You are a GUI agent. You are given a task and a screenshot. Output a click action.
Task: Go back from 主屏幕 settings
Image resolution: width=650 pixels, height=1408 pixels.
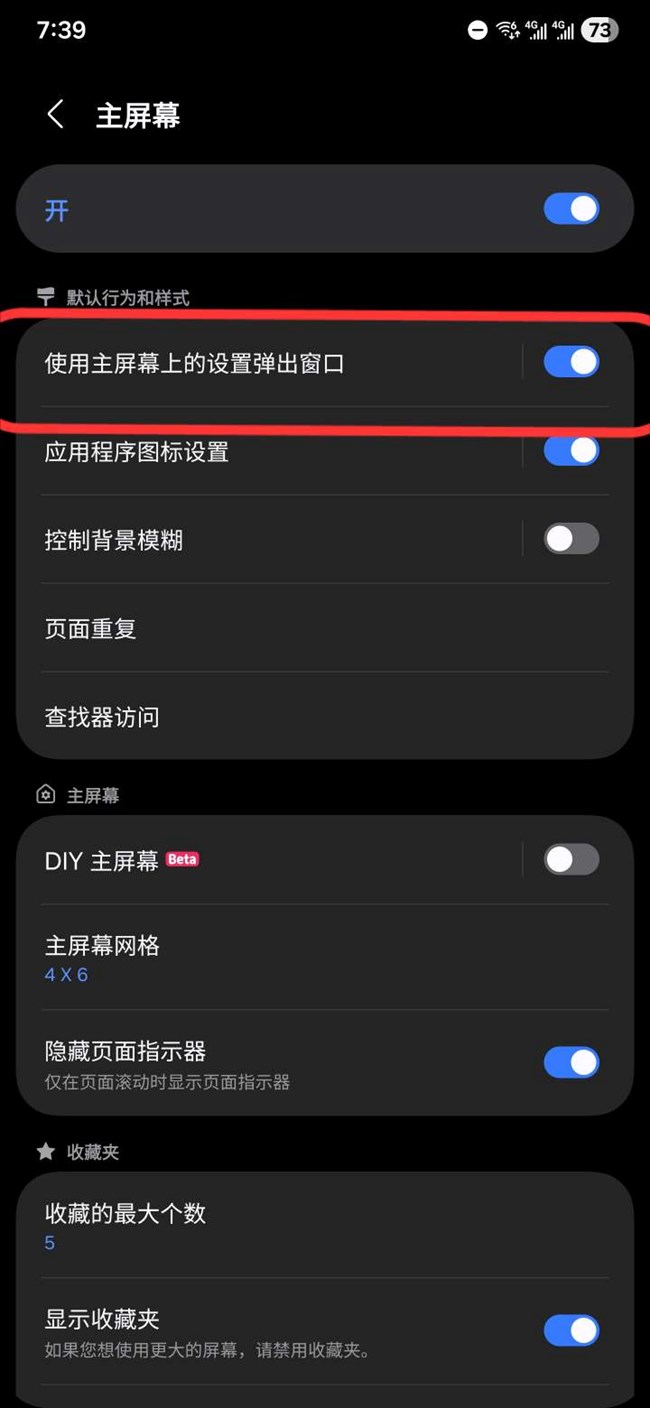click(56, 115)
